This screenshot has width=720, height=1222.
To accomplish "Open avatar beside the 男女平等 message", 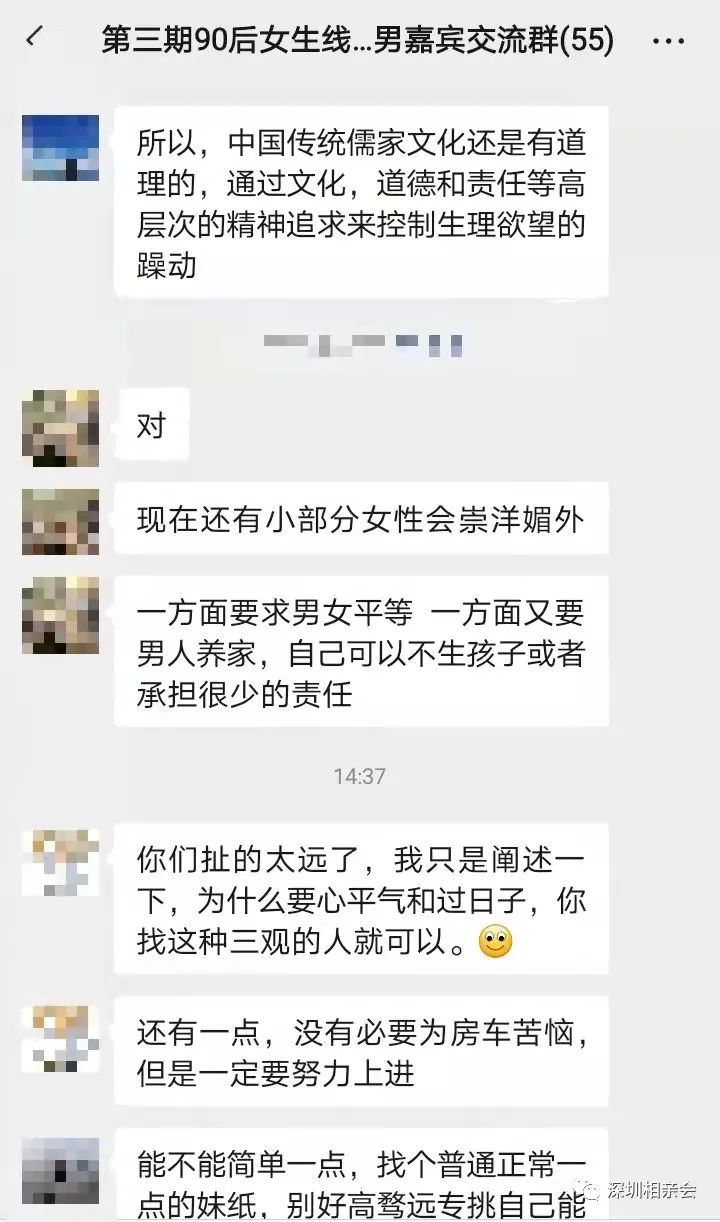I will 60,614.
